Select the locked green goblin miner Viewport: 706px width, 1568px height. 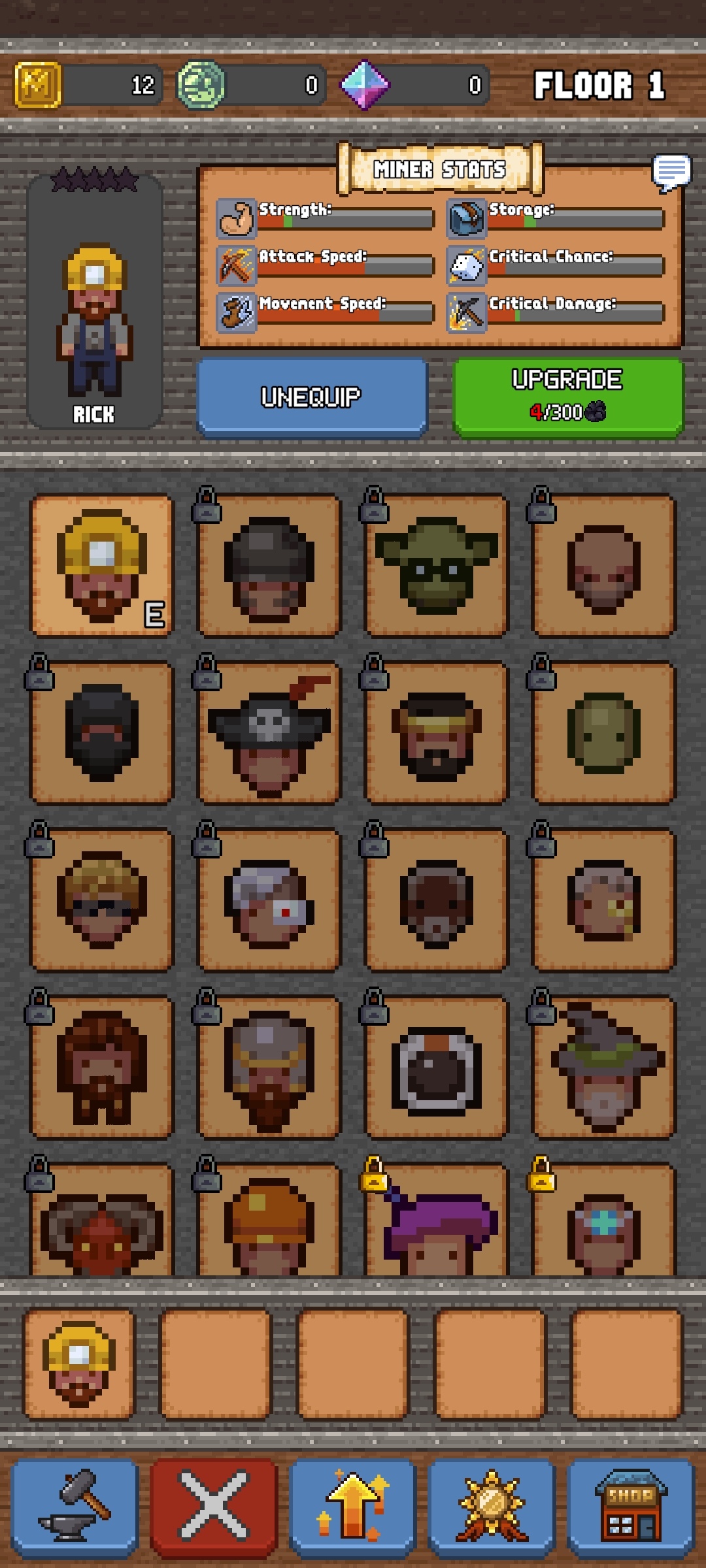pyautogui.click(x=436, y=565)
